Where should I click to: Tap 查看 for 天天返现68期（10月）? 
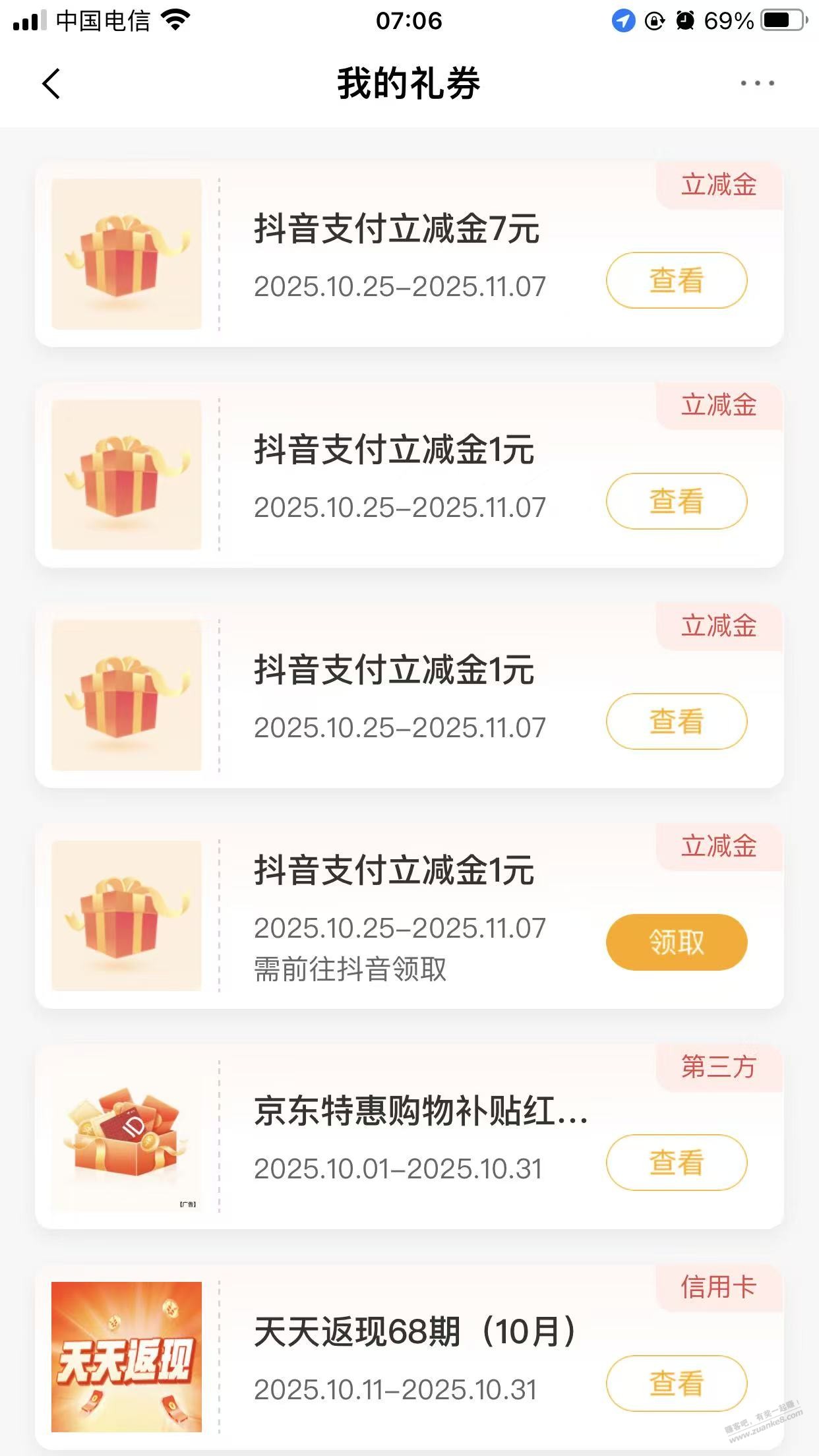[677, 1383]
